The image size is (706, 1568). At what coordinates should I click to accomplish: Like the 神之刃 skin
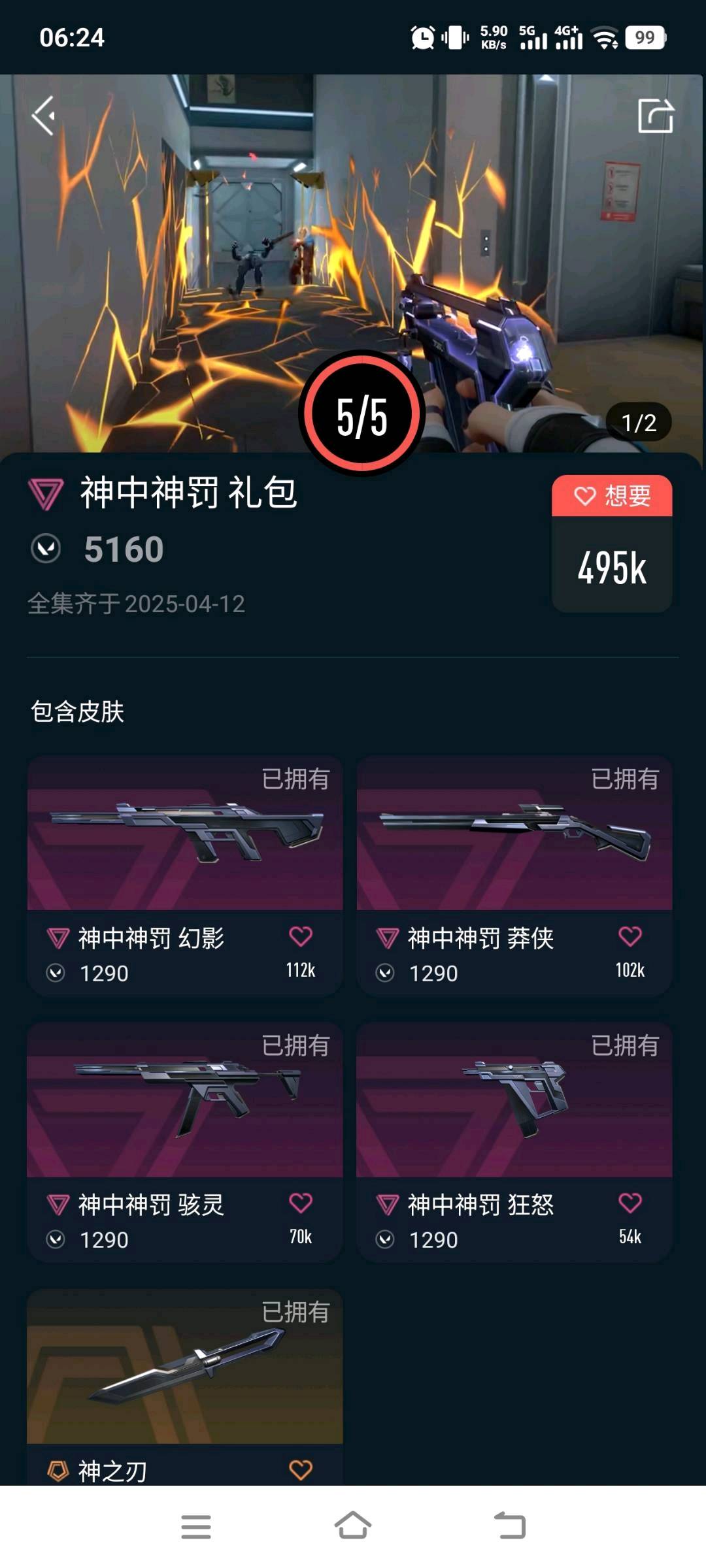301,1469
